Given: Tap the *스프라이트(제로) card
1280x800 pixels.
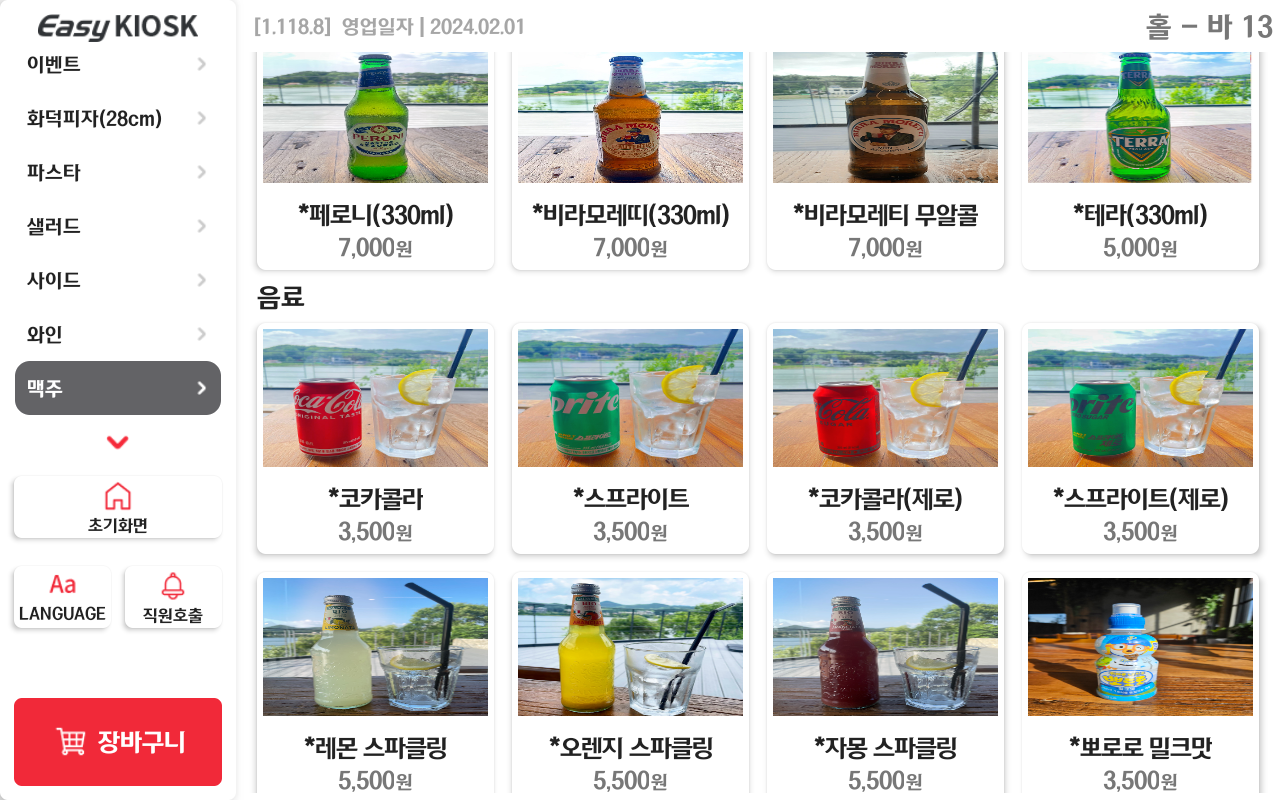Looking at the screenshot, I should (1140, 437).
